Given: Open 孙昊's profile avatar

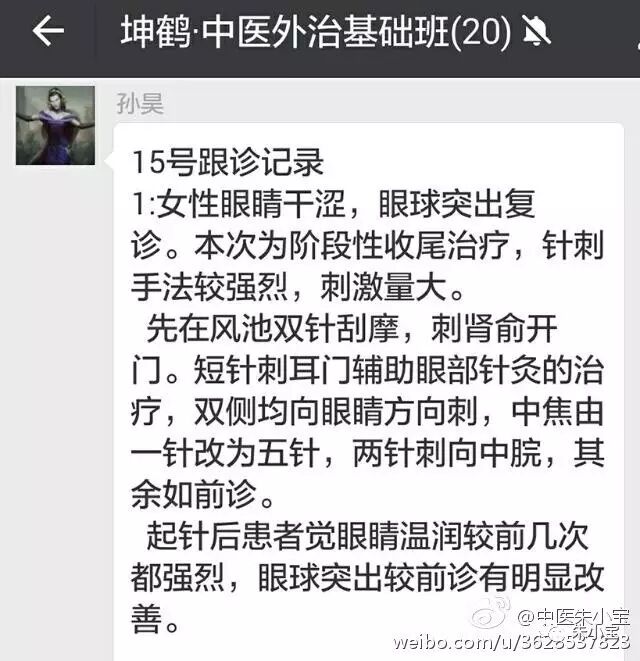Looking at the screenshot, I should 55,125.
